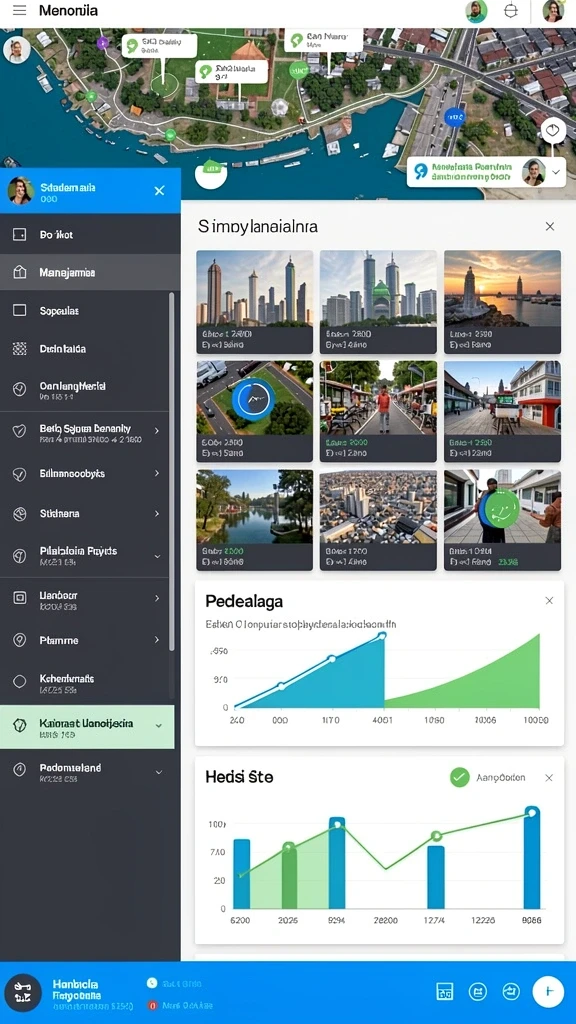The height and width of the screenshot is (1024, 576).
Task: Close the Hedsi Ste chart card
Action: pos(549,778)
